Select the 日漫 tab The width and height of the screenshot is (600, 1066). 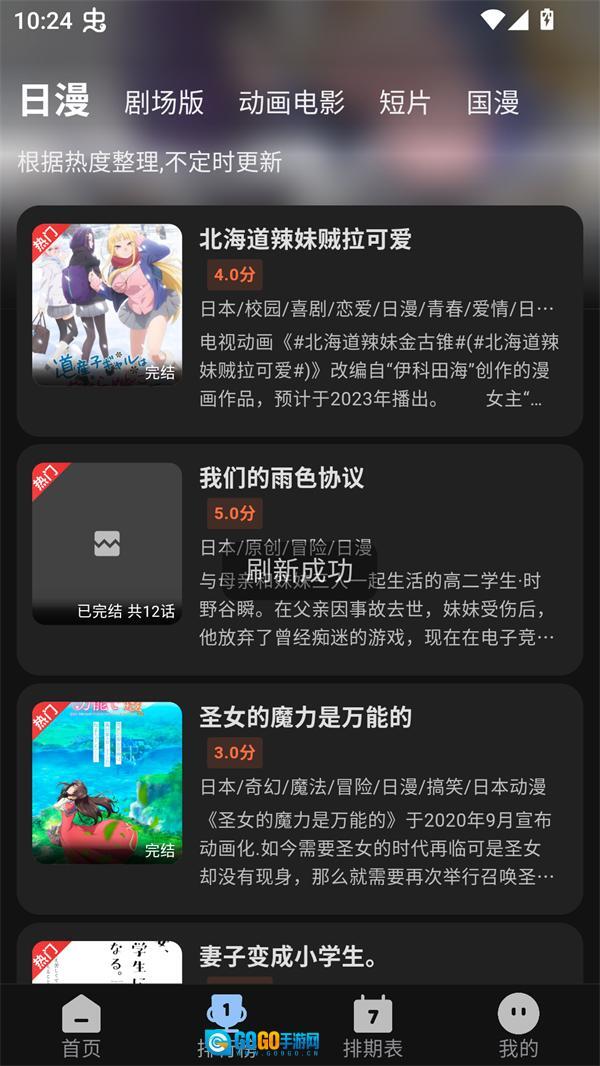[x=55, y=101]
